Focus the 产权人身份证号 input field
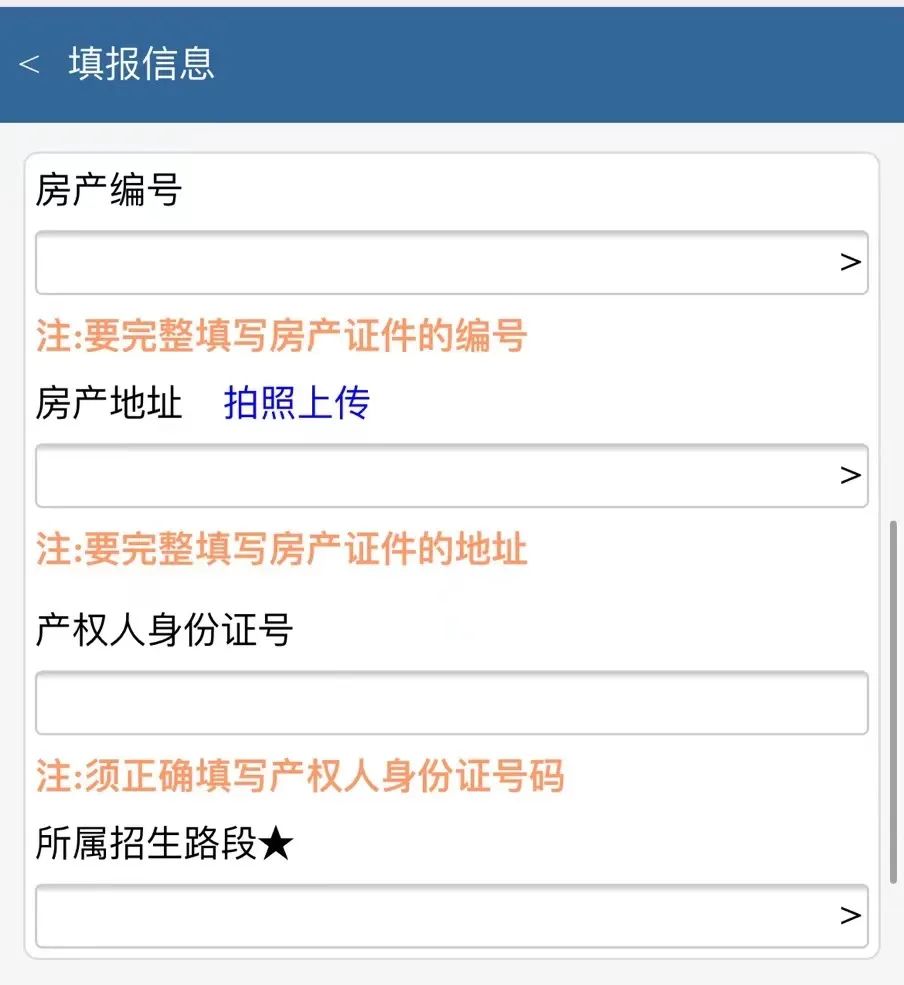 pyautogui.click(x=451, y=703)
